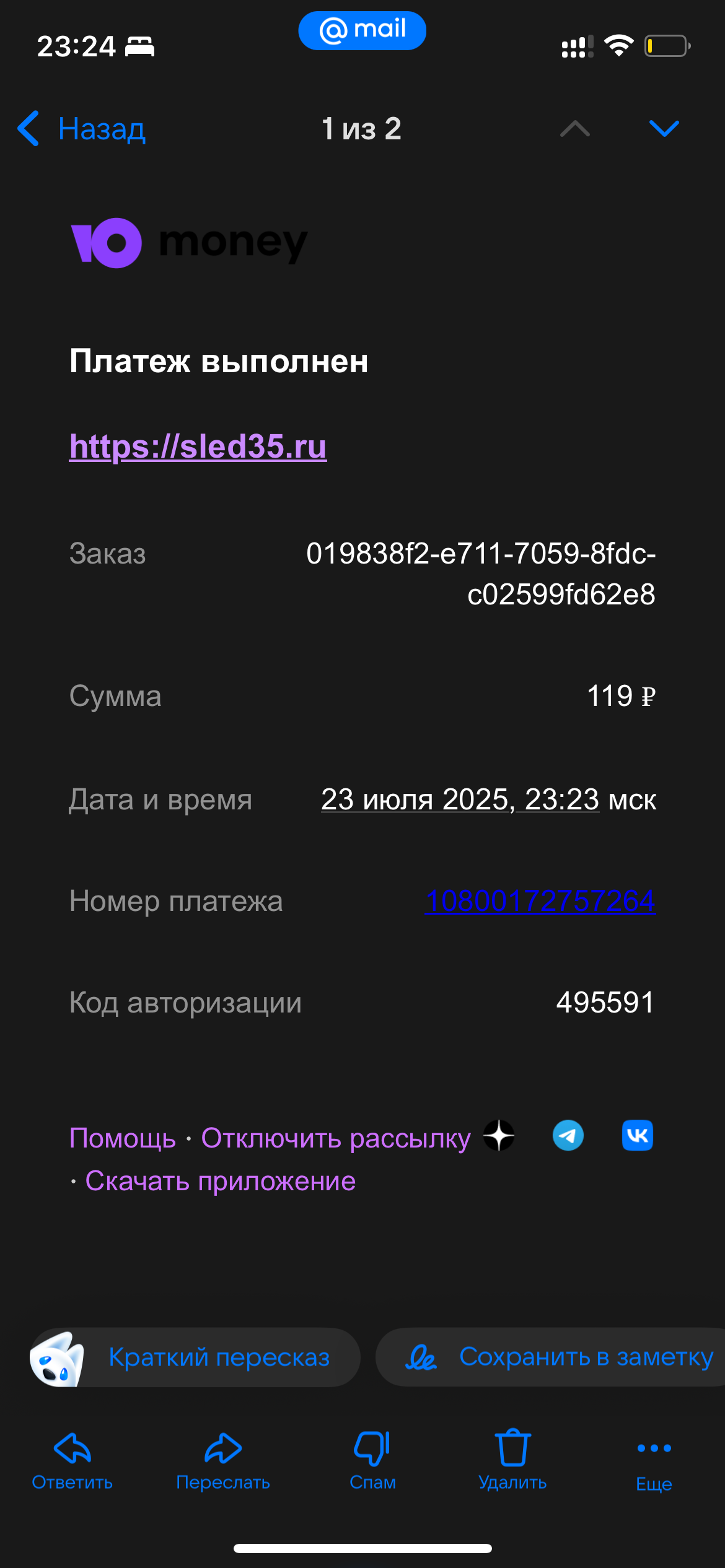The image size is (725, 1568).
Task: Open the Скачать приложение link
Action: click(220, 1181)
